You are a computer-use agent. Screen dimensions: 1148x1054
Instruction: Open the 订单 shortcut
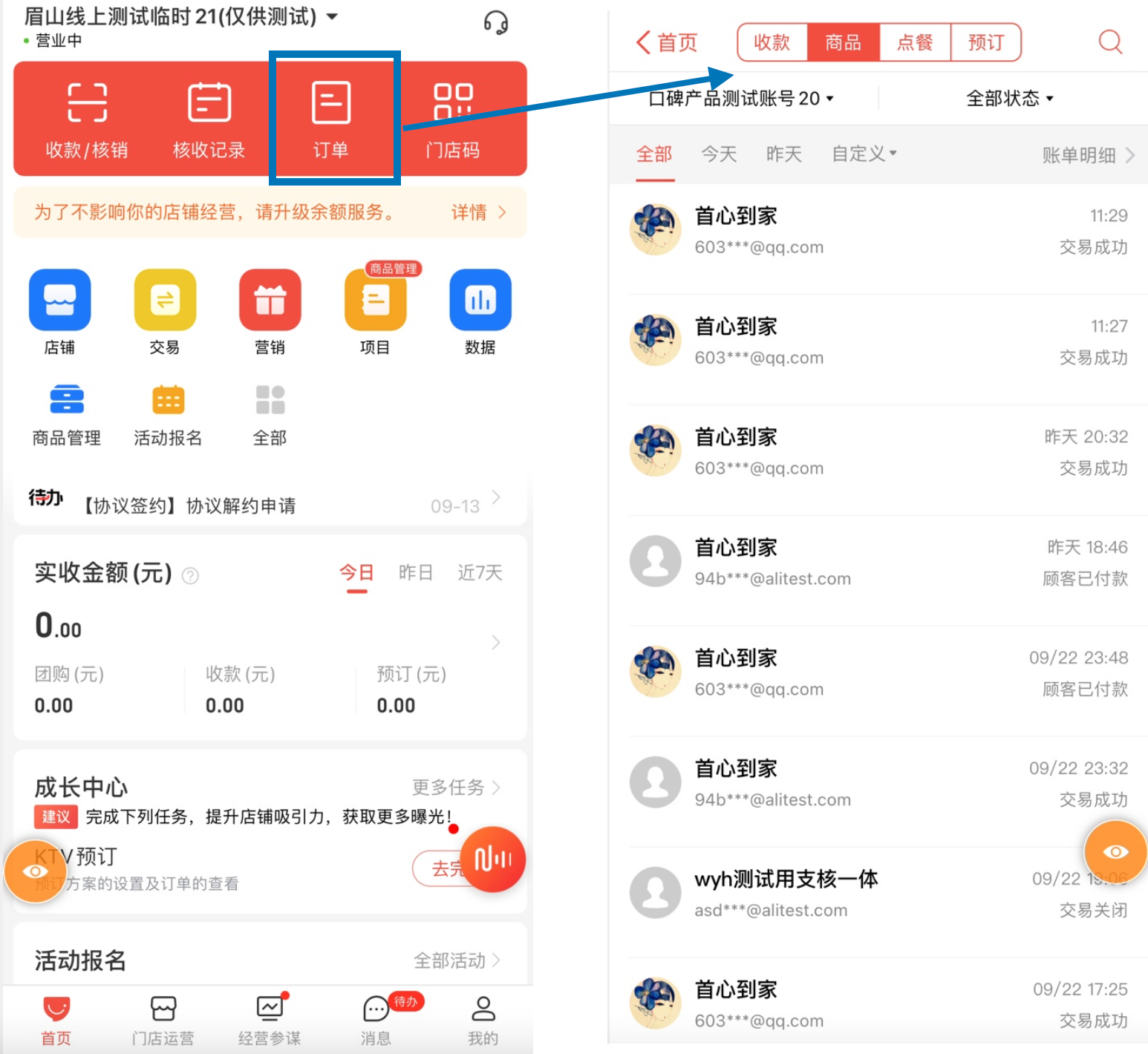point(331,120)
